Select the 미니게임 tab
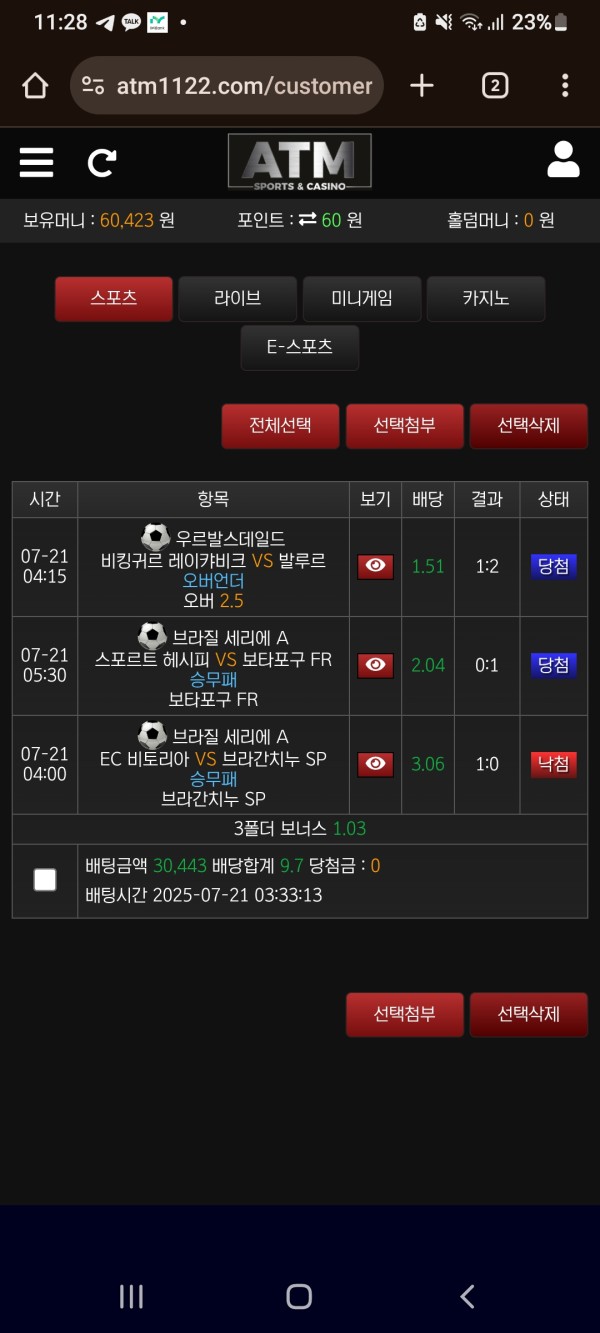This screenshot has height=1333, width=600. click(x=362, y=298)
